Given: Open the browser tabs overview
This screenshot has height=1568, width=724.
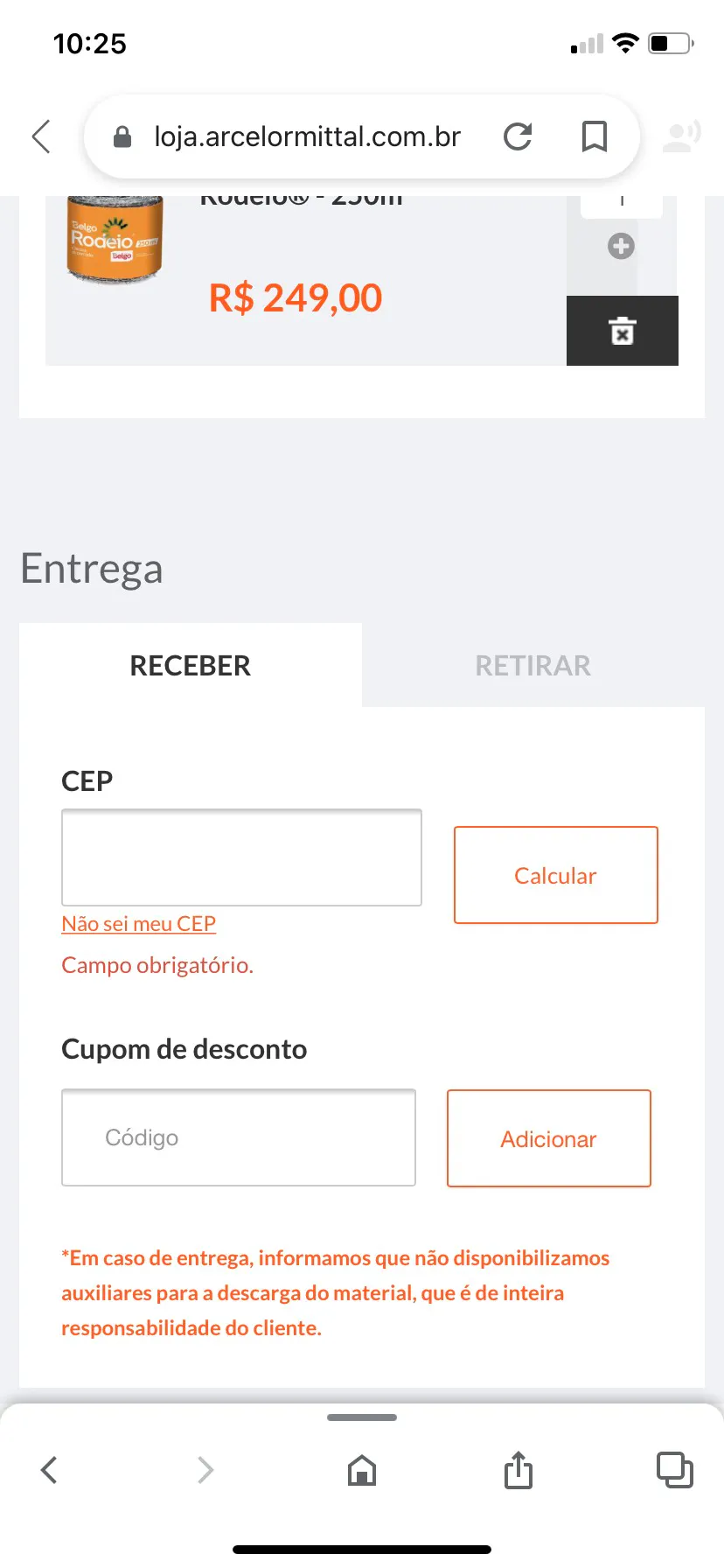Looking at the screenshot, I should coord(674,1470).
